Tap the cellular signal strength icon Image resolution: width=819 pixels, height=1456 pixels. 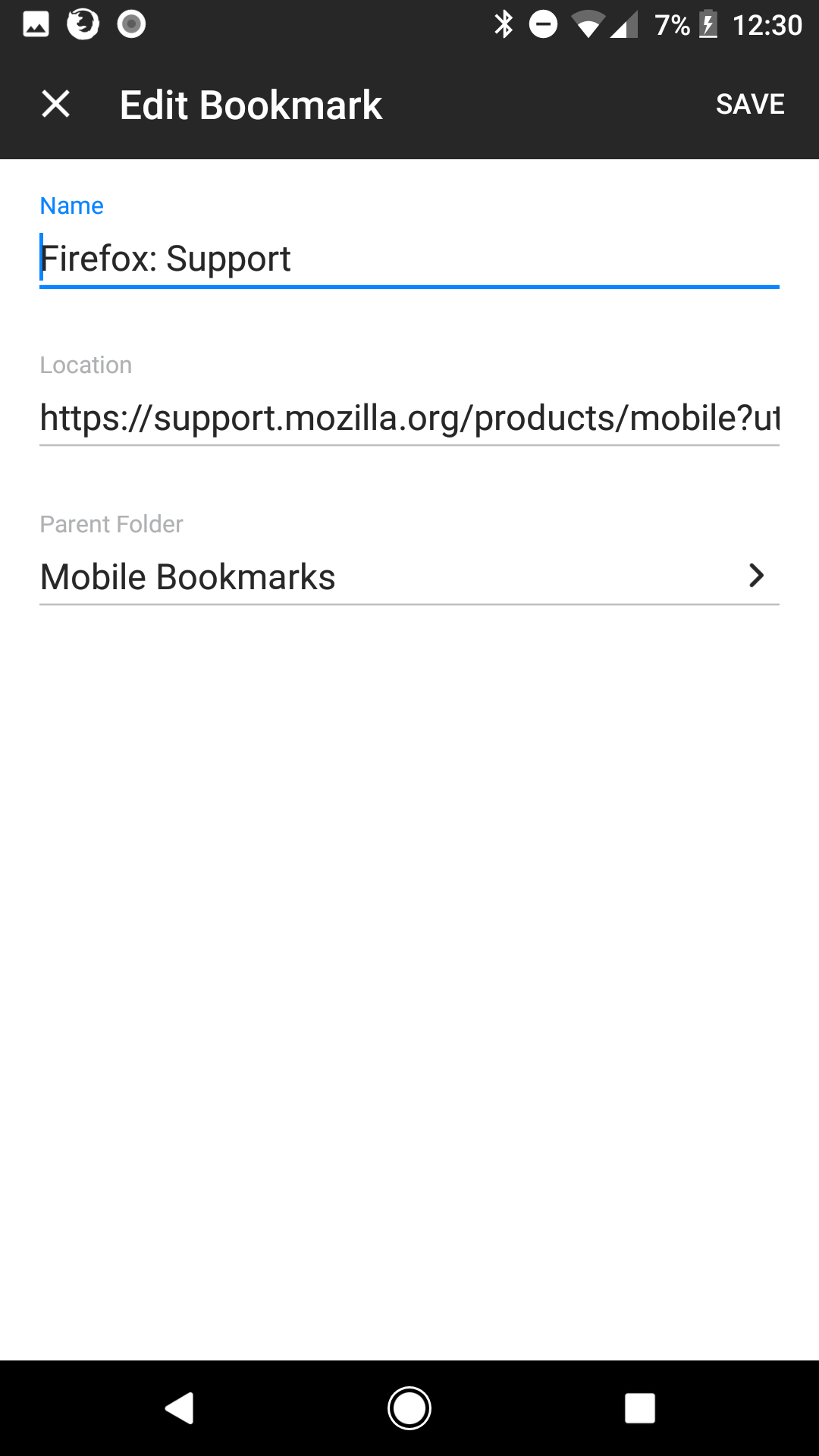tap(626, 23)
